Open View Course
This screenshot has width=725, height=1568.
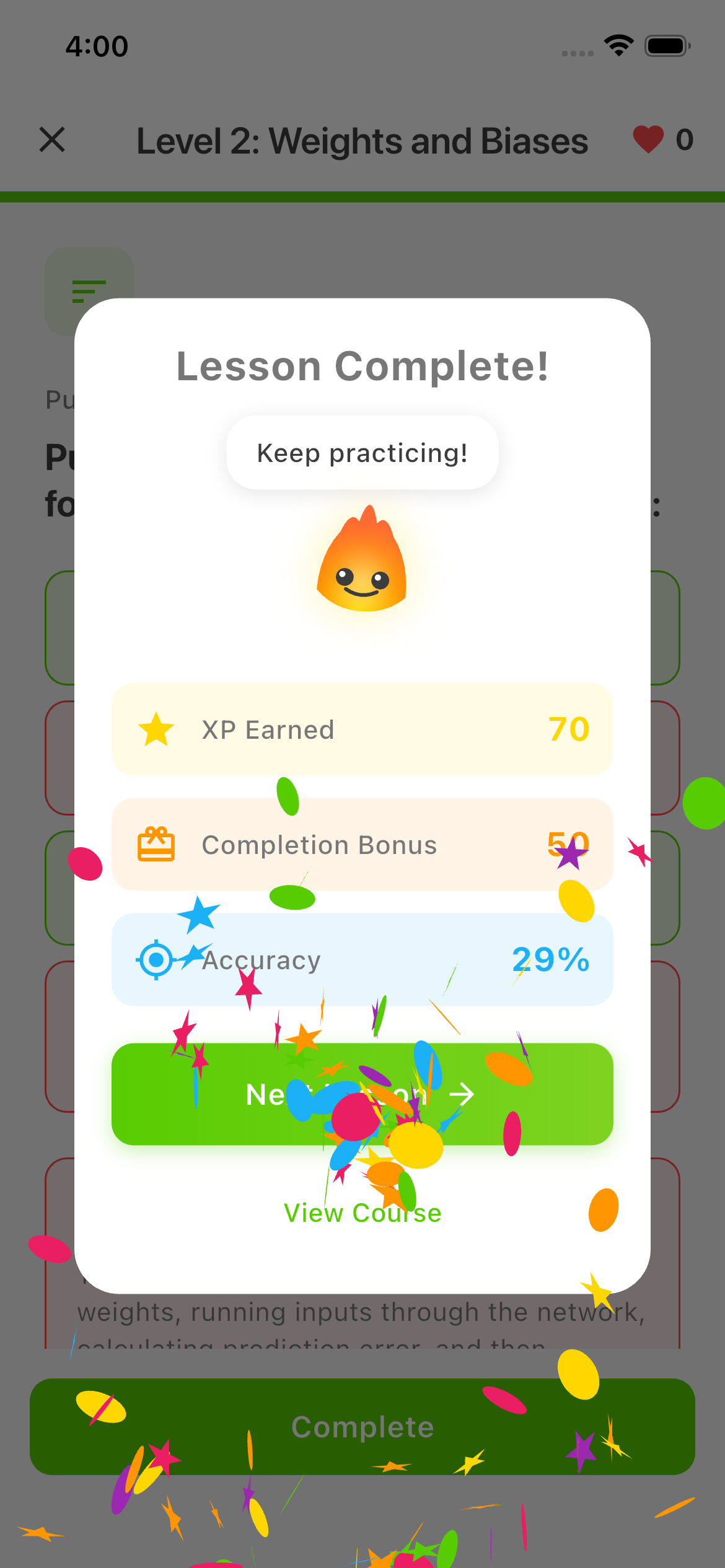click(x=362, y=1213)
